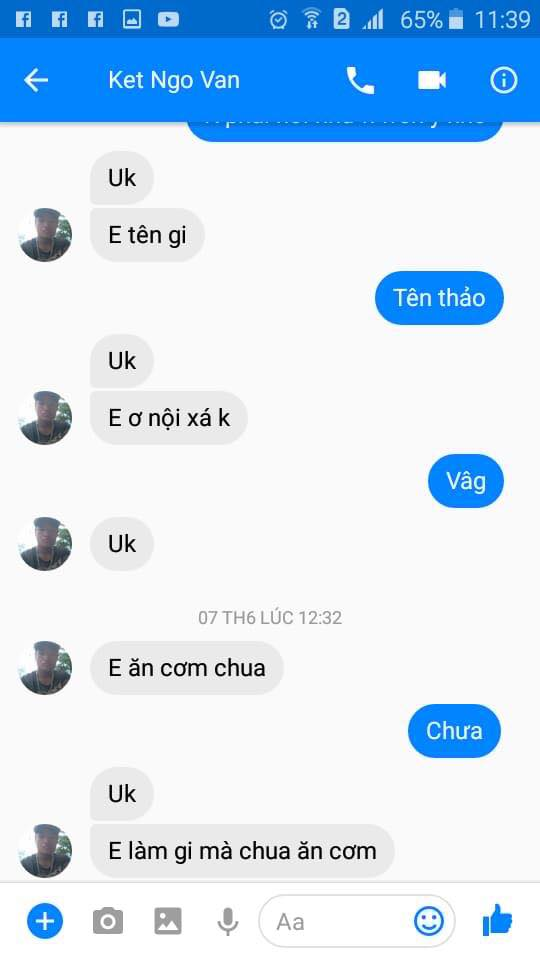Open the Ket Ngo Van contact title

tap(174, 80)
